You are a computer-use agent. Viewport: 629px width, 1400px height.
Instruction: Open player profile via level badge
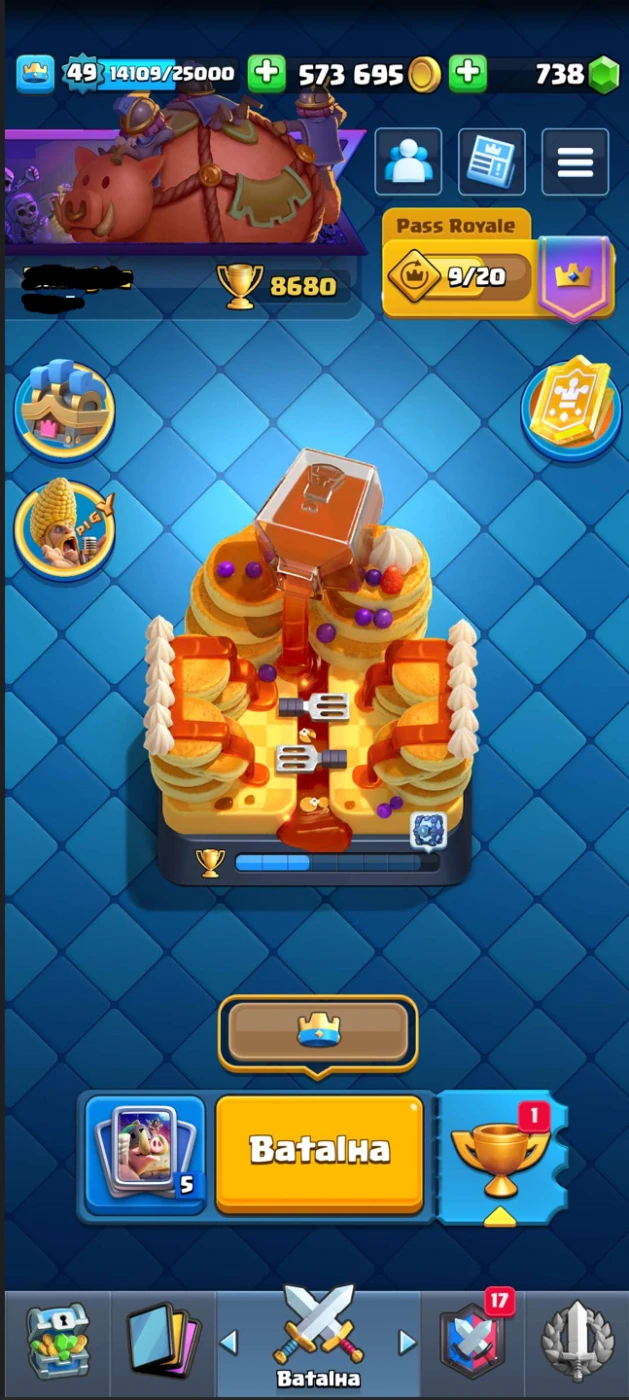pos(82,74)
